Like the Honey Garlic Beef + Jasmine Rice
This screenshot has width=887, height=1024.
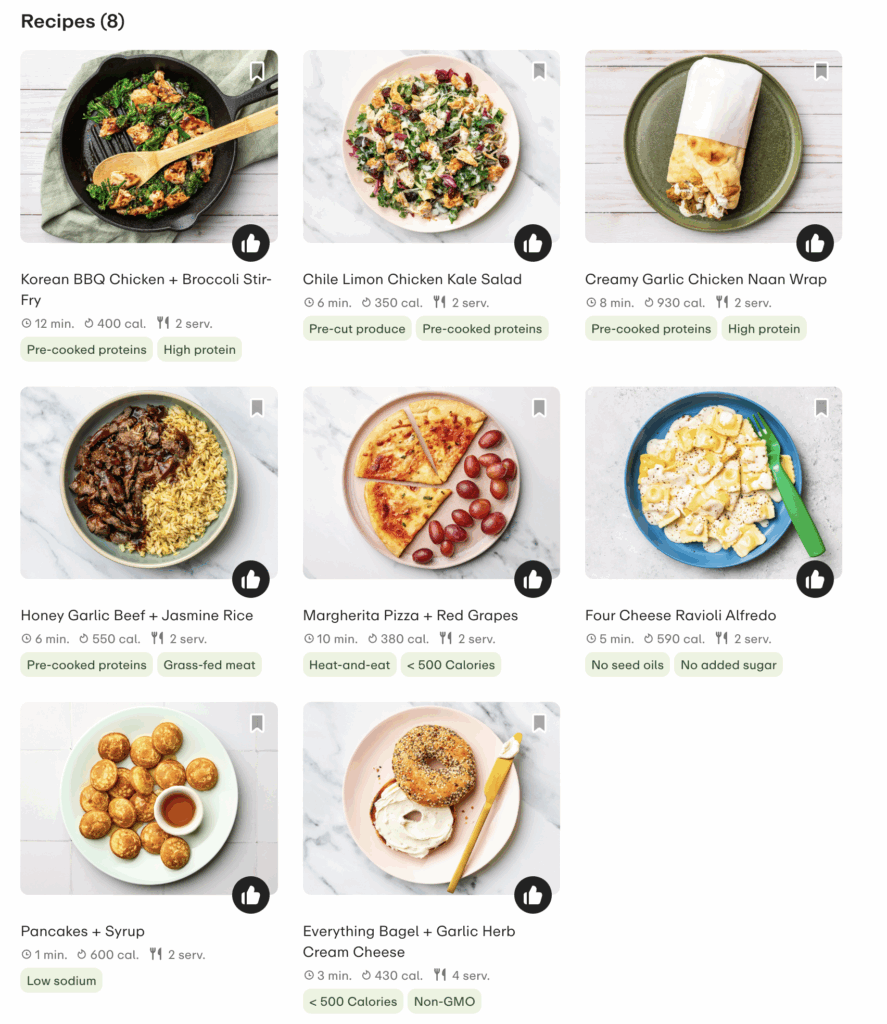[251, 579]
